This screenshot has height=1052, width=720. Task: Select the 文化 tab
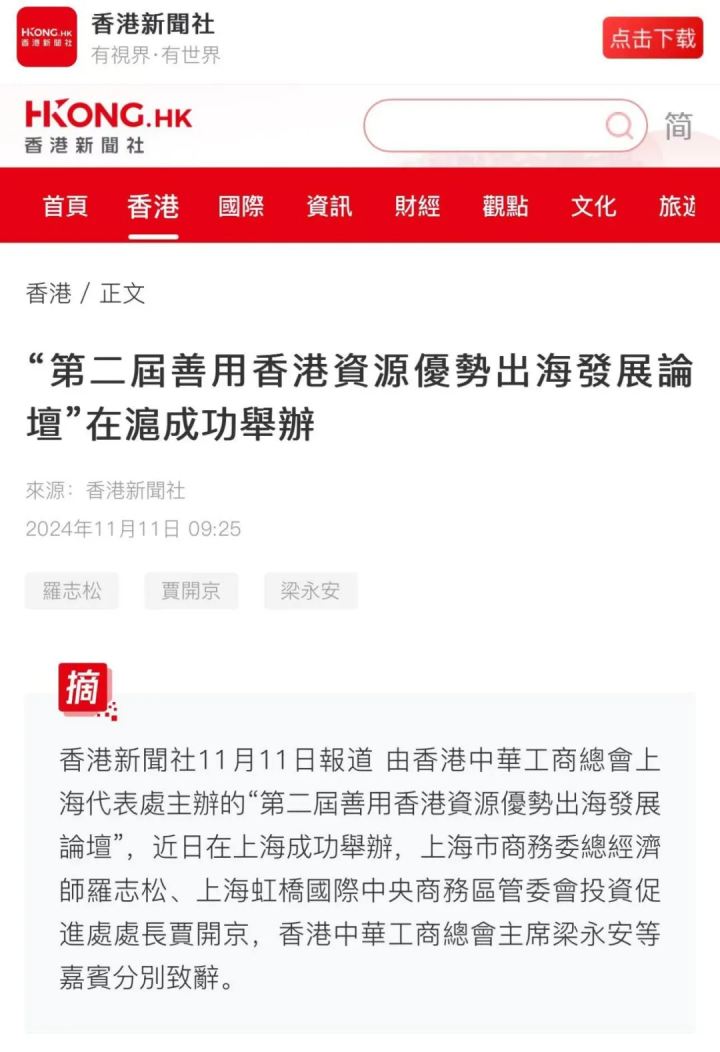pyautogui.click(x=593, y=206)
